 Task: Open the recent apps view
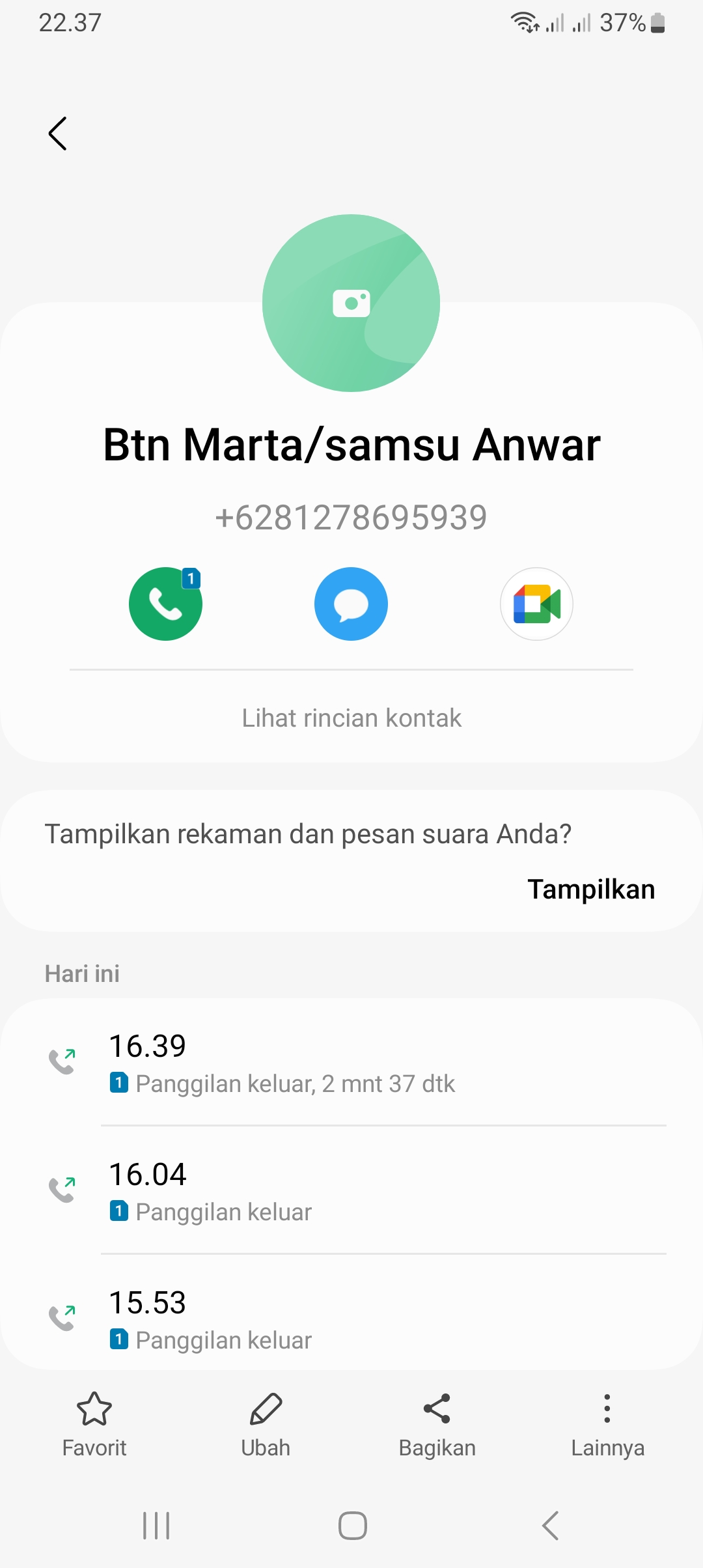click(156, 1525)
